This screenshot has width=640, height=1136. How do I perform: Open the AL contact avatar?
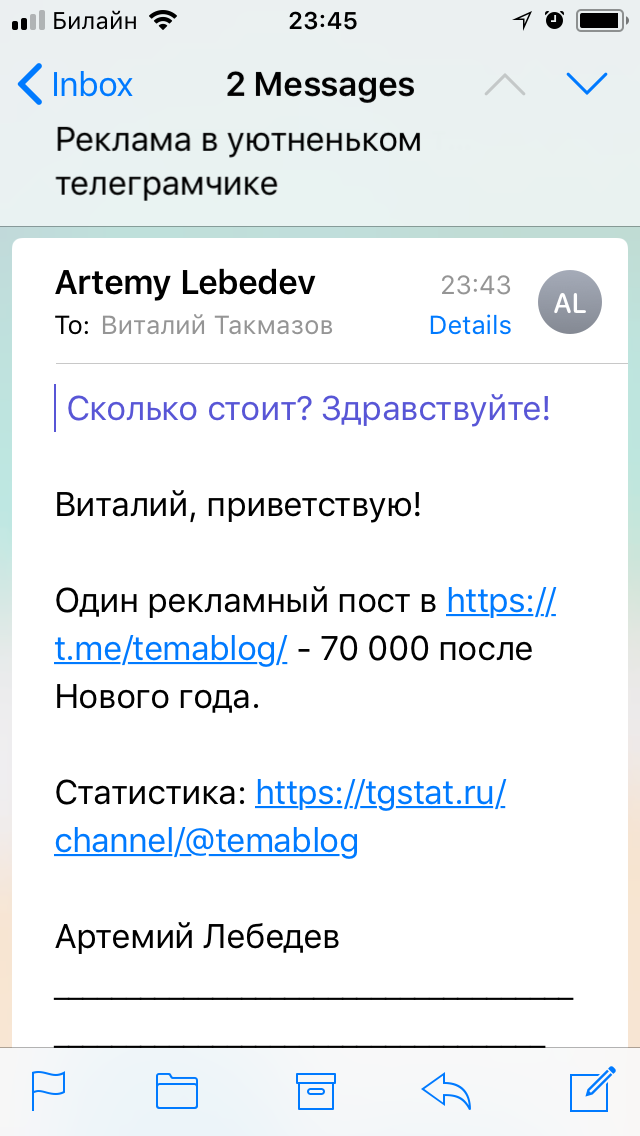[570, 303]
